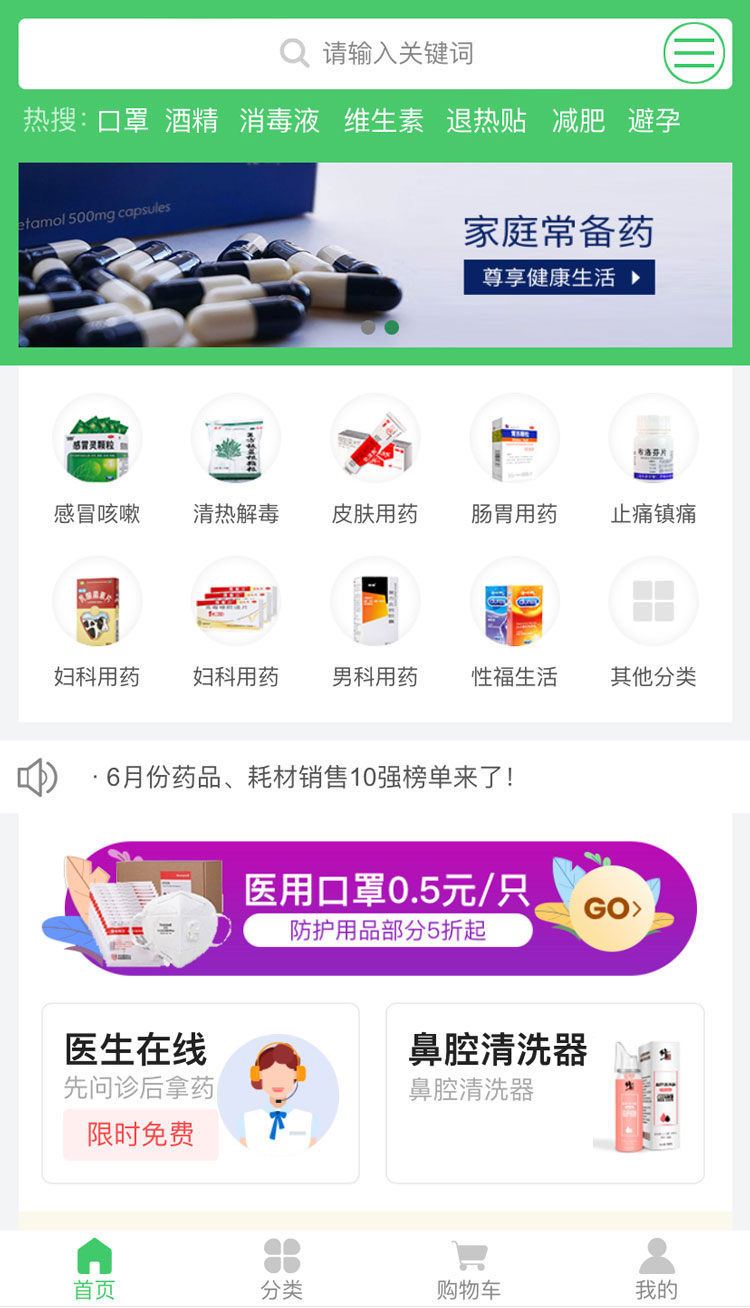The width and height of the screenshot is (750, 1308).
Task: Open the 医用口罩0.5元/只 promo banner
Action: [375, 908]
